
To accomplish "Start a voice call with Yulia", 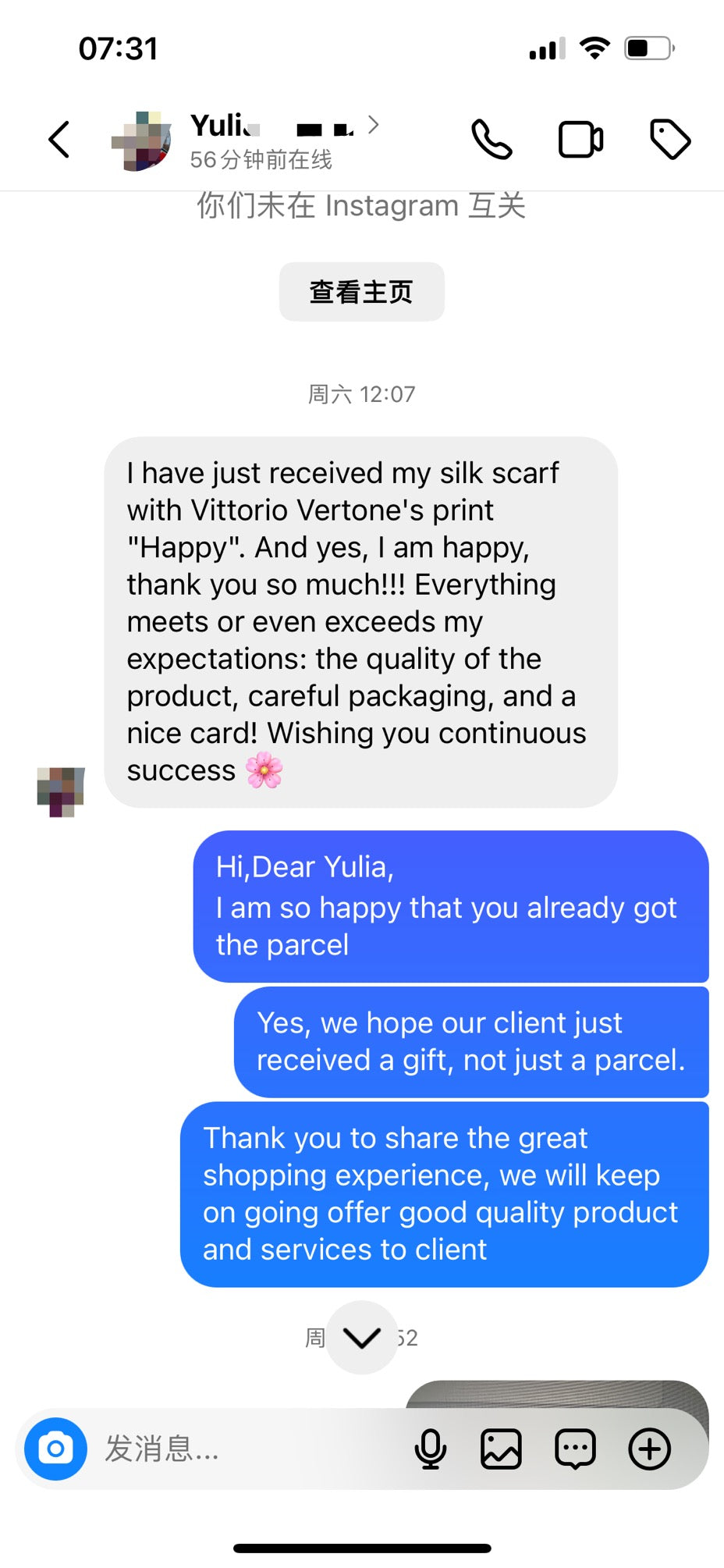I will pos(492,140).
